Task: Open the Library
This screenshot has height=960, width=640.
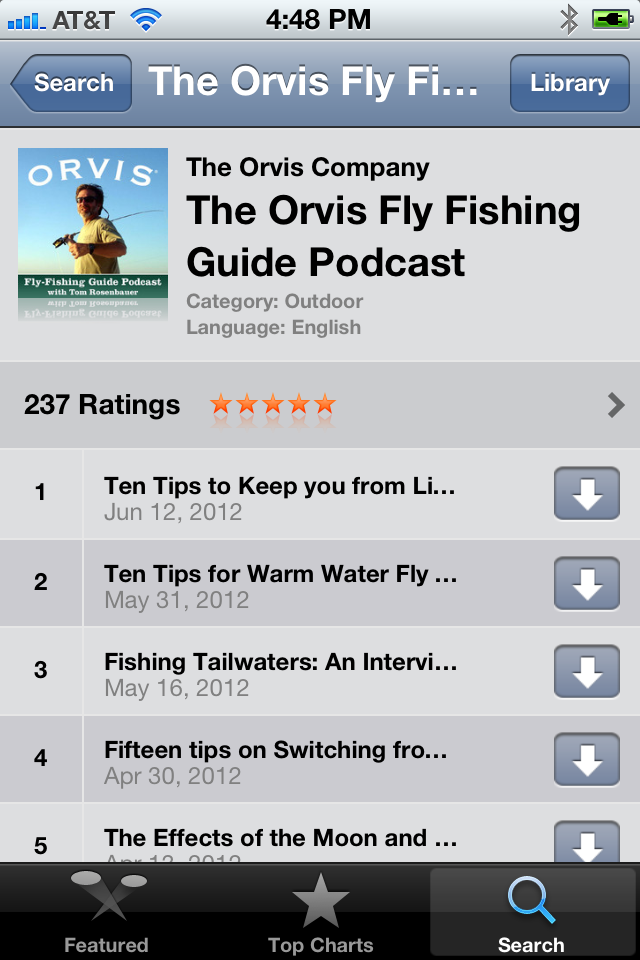Action: tap(569, 83)
